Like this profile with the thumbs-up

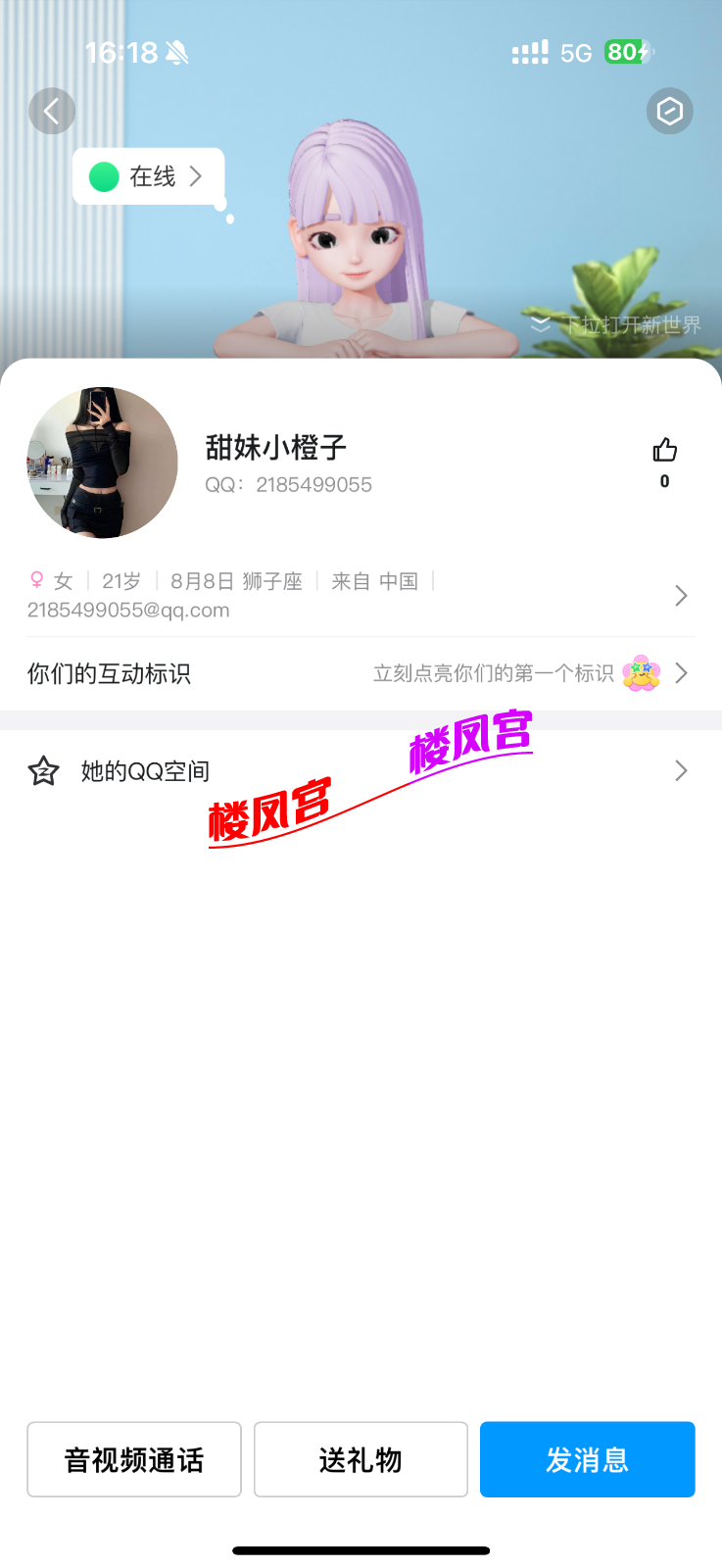click(x=665, y=451)
